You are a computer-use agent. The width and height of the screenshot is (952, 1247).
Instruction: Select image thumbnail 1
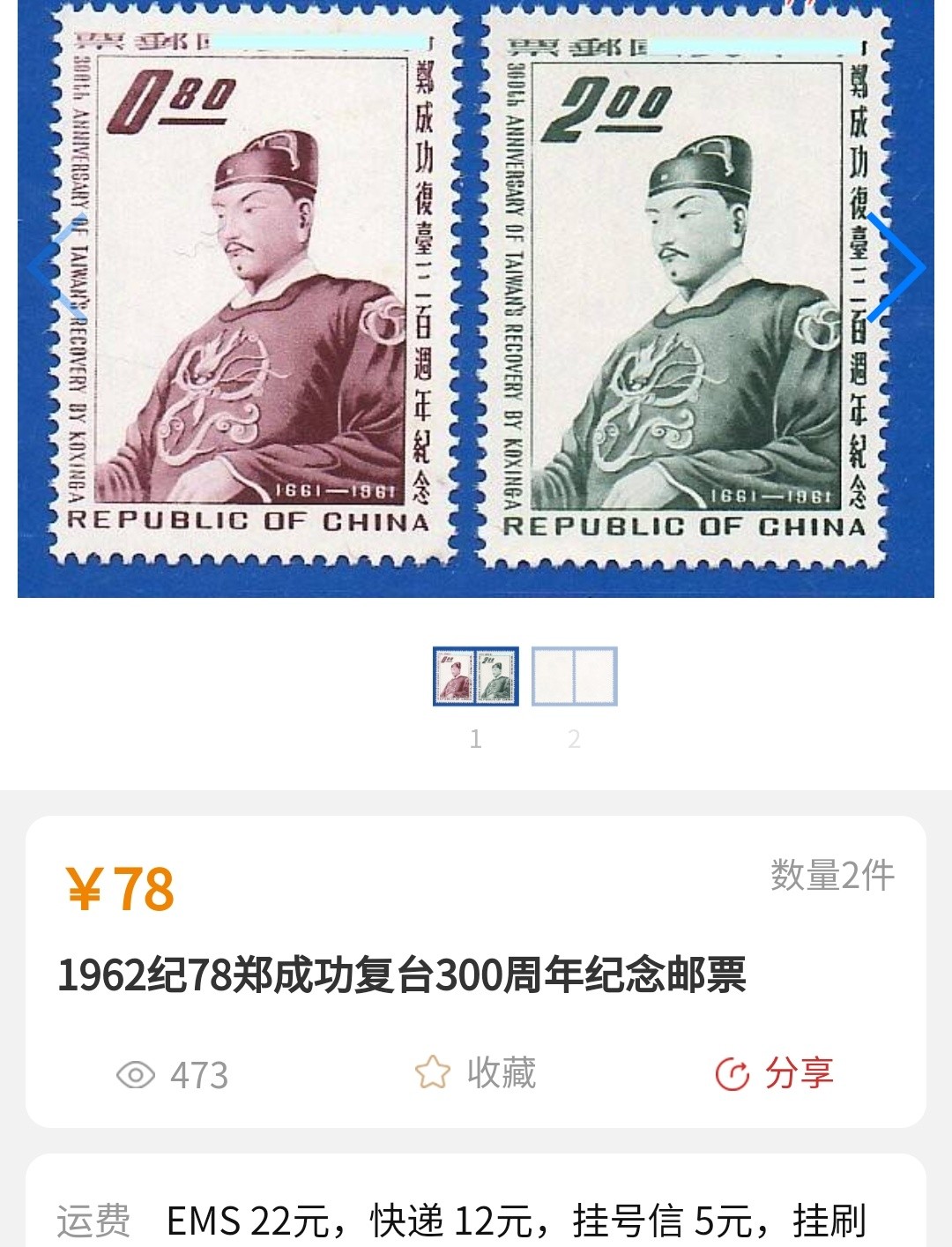click(x=476, y=676)
